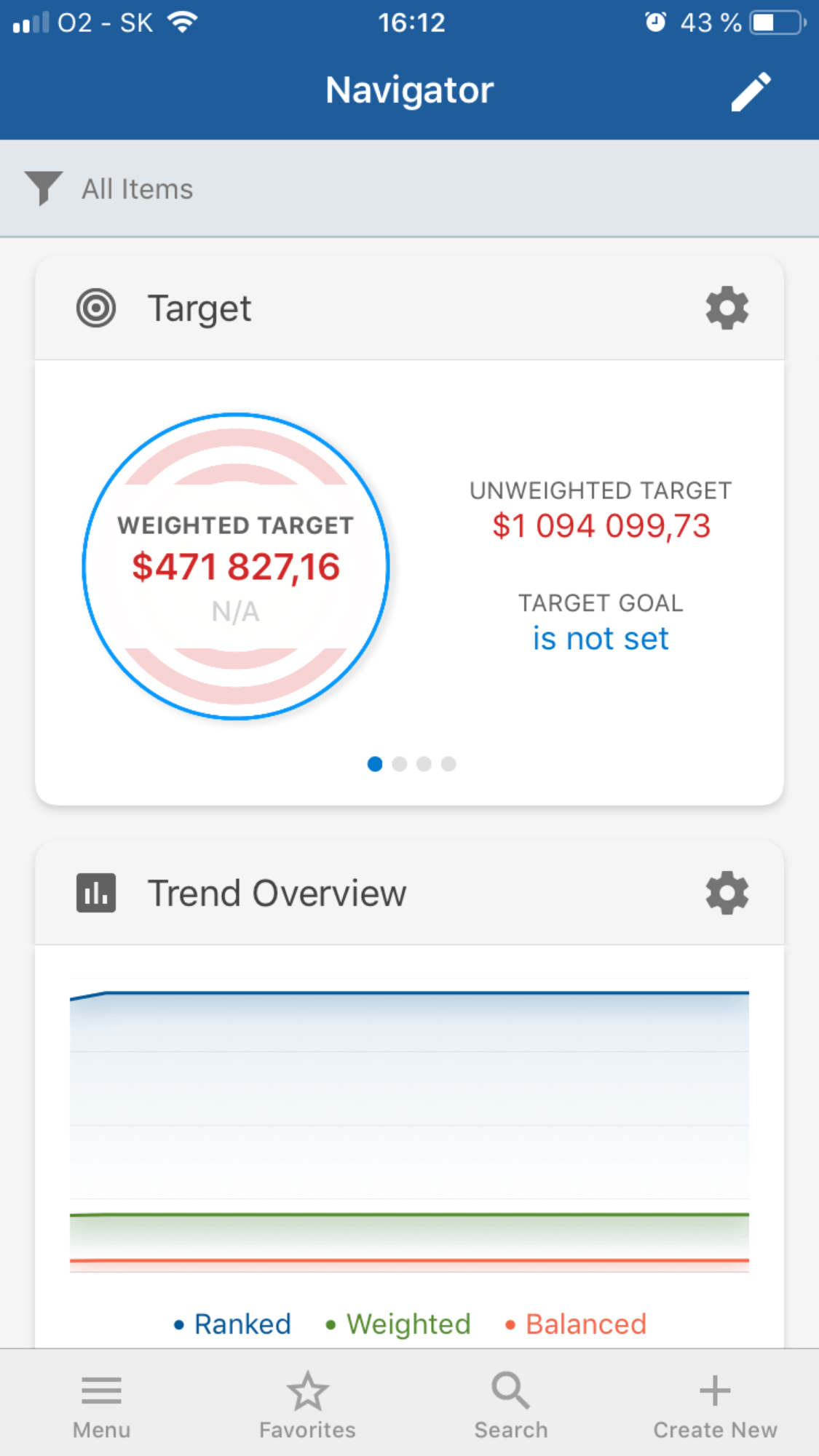The image size is (819, 1456).
Task: Toggle the Balanced legend item
Action: coord(576,1324)
